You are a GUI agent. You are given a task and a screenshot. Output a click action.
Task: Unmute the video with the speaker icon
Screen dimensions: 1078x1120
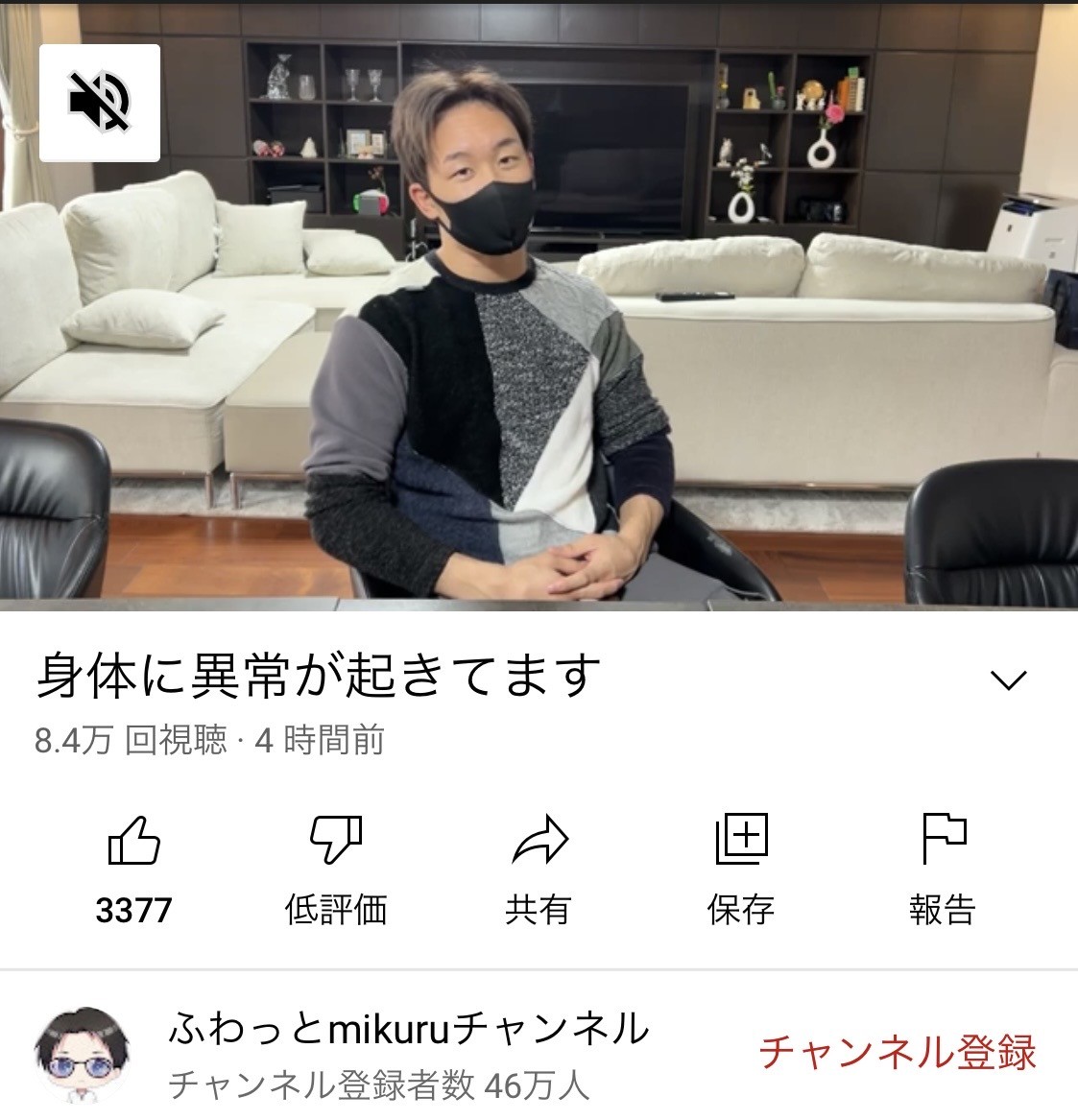click(99, 103)
